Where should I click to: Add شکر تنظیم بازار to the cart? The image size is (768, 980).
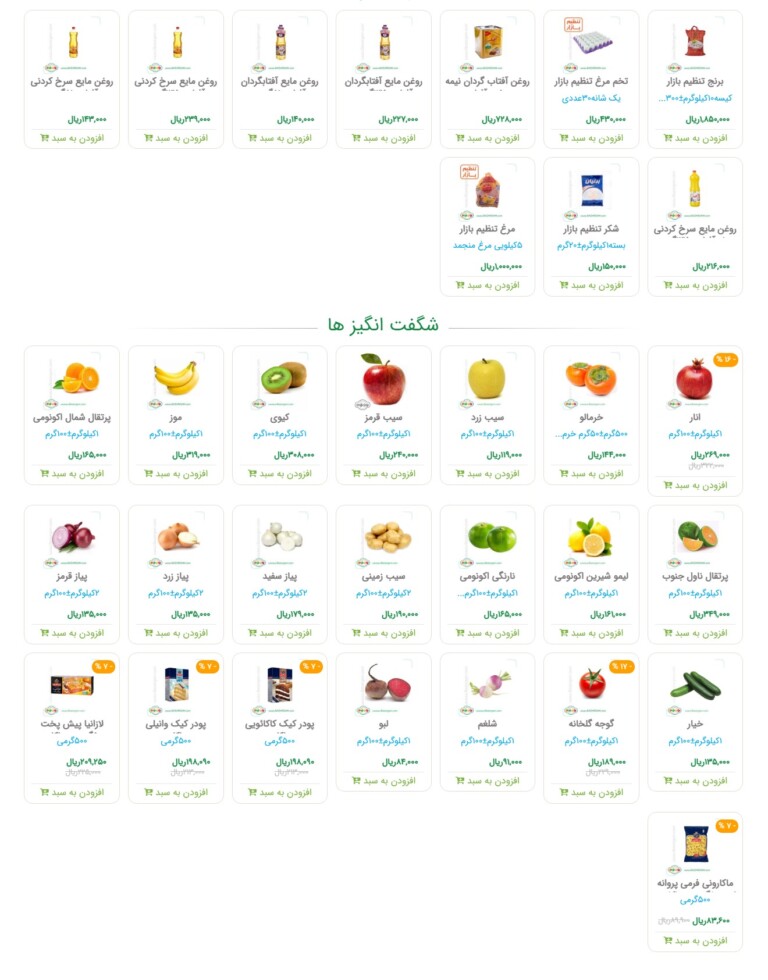point(591,285)
